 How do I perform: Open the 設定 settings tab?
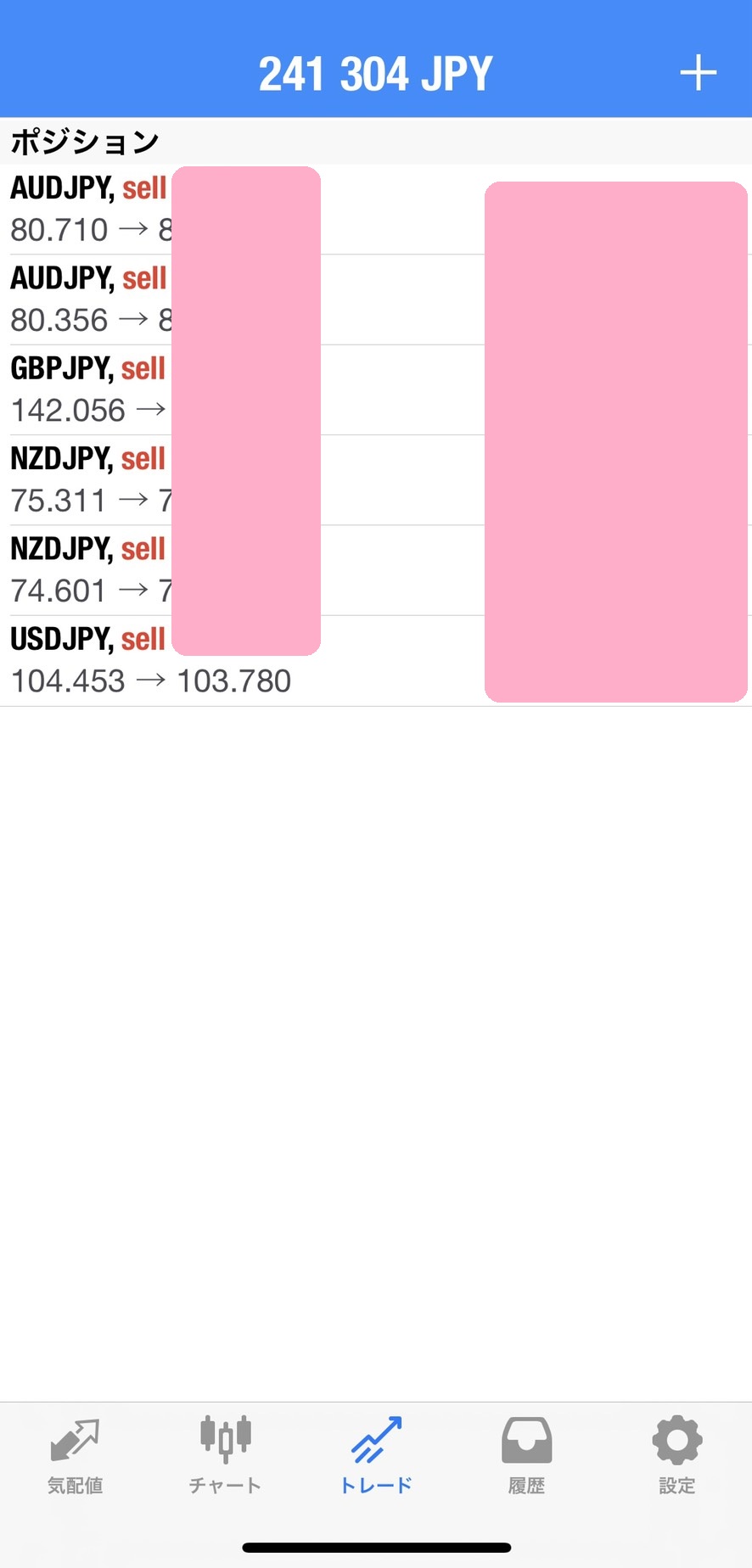(x=676, y=1455)
